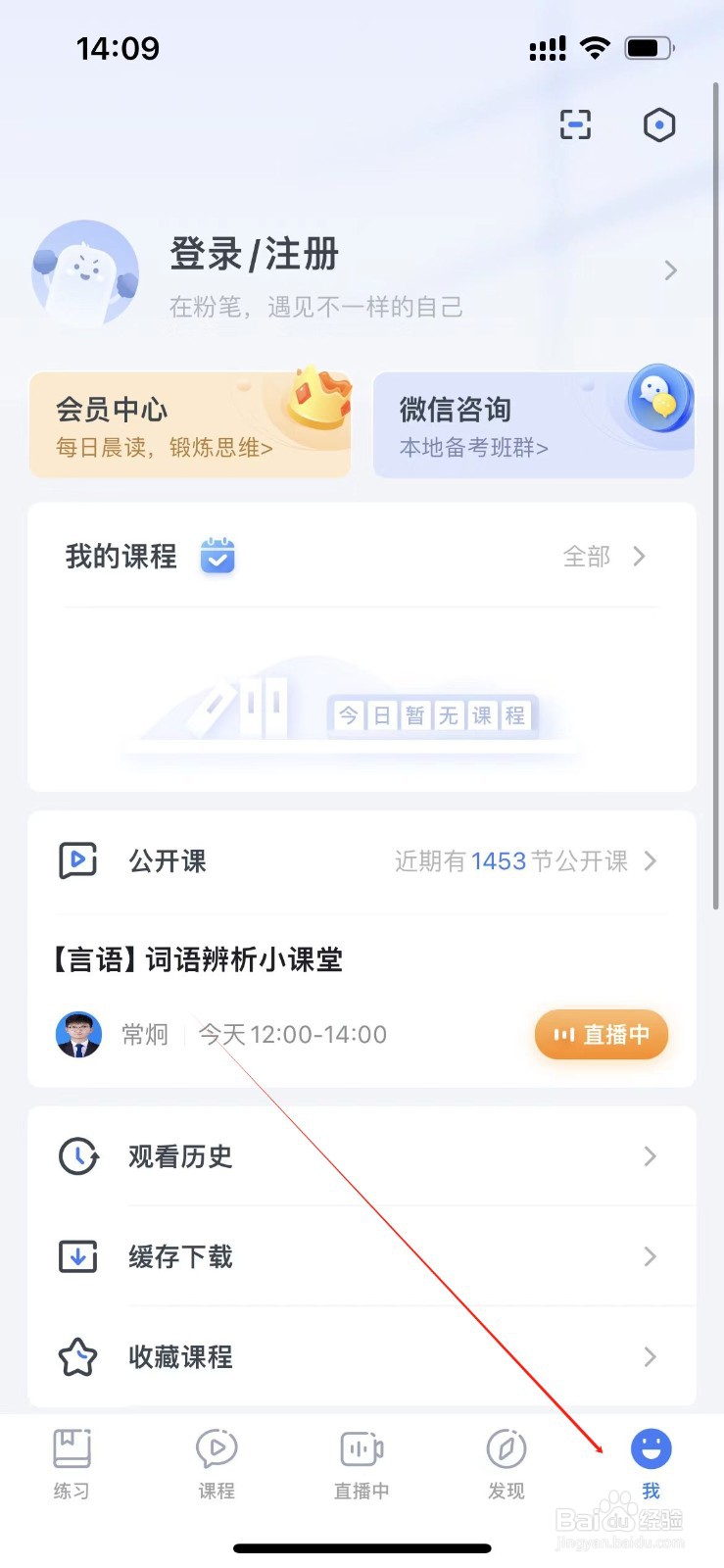Open 观看历史 via the clock icon
The height and width of the screenshot is (1568, 724).
point(78,1156)
